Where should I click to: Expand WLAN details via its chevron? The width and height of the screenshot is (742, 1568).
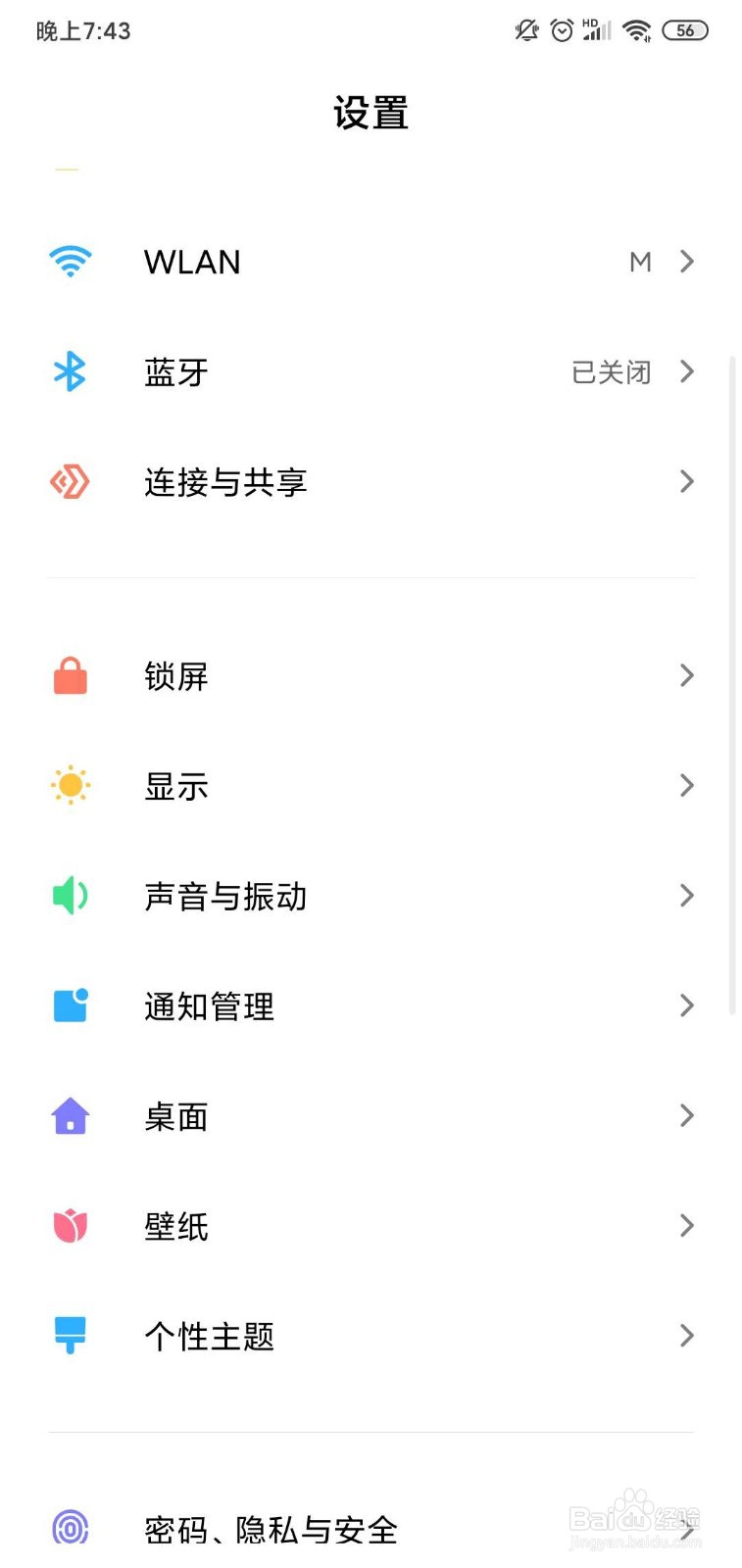(x=687, y=261)
